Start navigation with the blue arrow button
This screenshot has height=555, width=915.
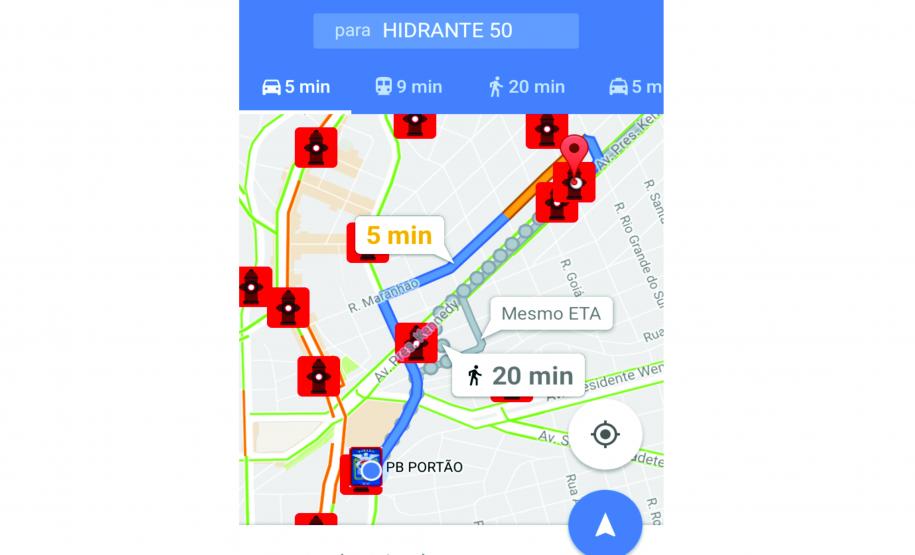tap(605, 525)
